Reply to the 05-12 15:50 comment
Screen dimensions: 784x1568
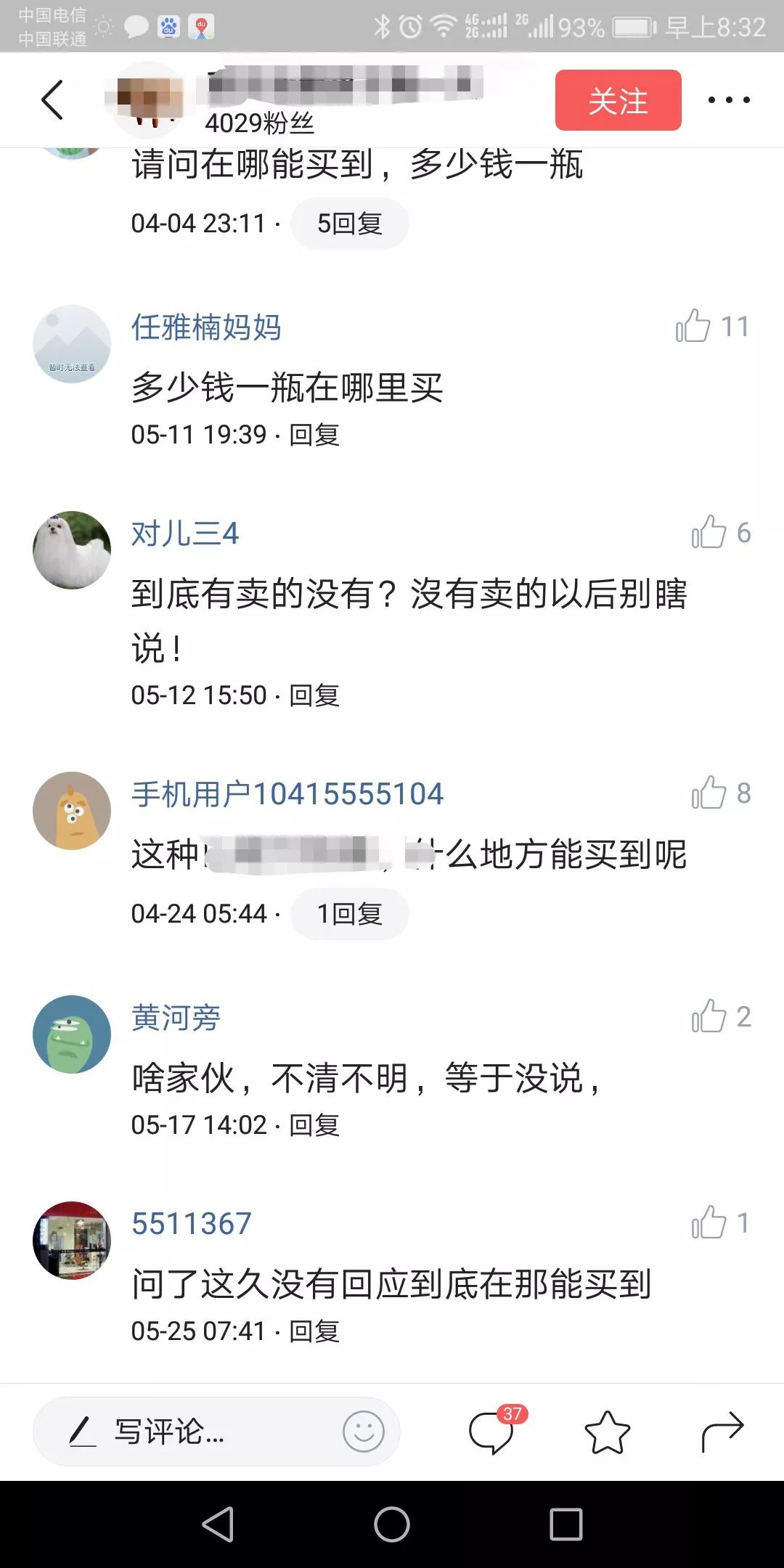coord(314,695)
